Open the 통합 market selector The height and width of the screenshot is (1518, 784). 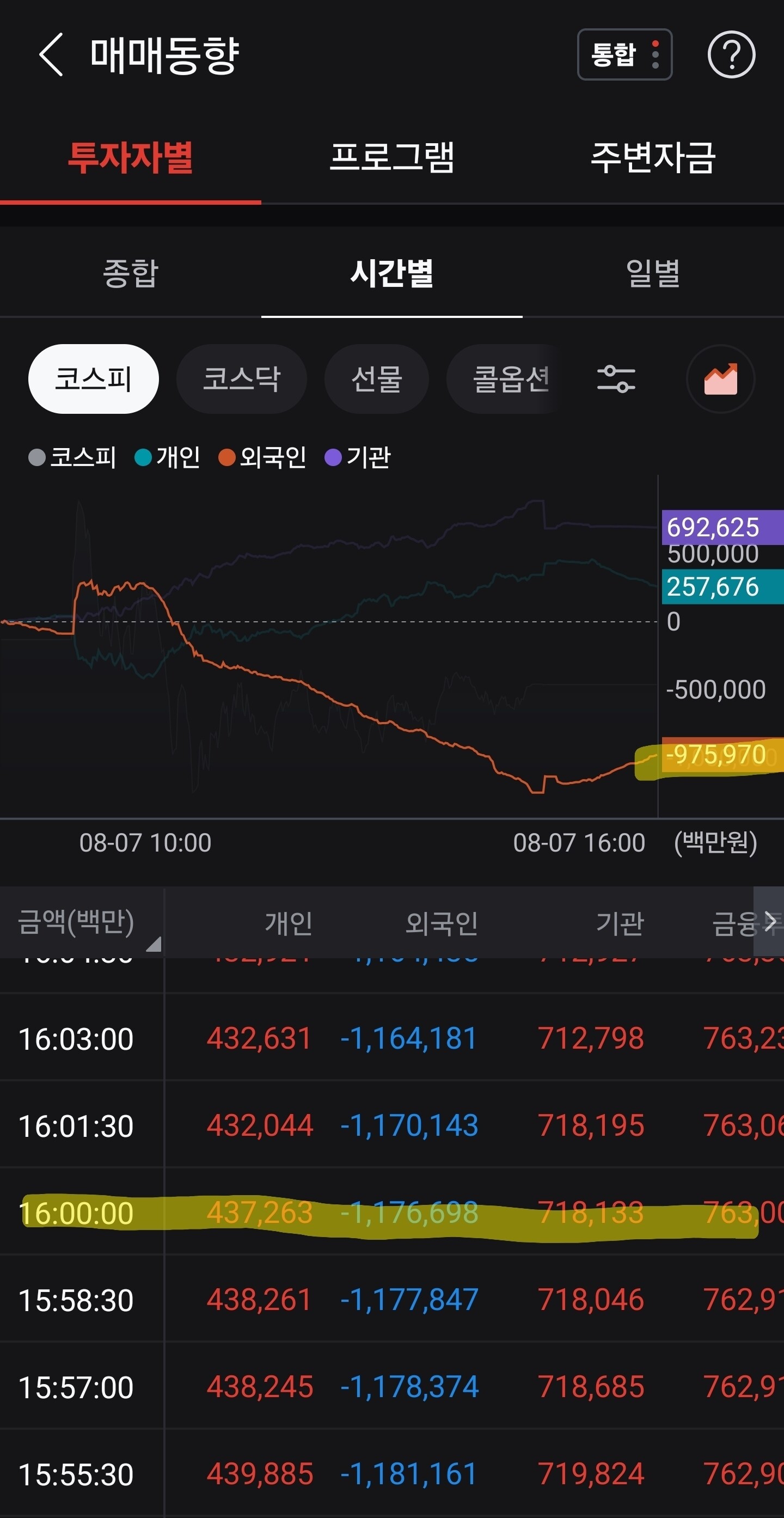(x=624, y=55)
